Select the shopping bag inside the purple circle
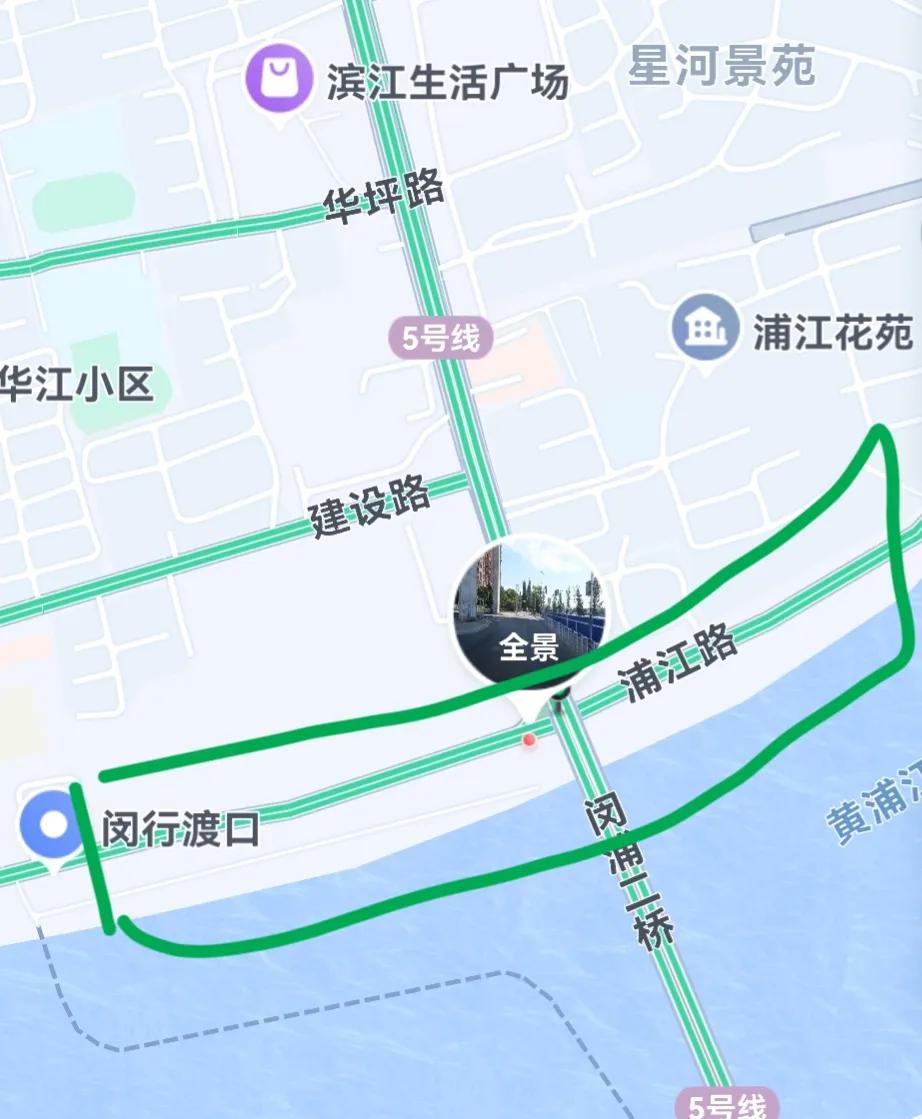 point(276,75)
